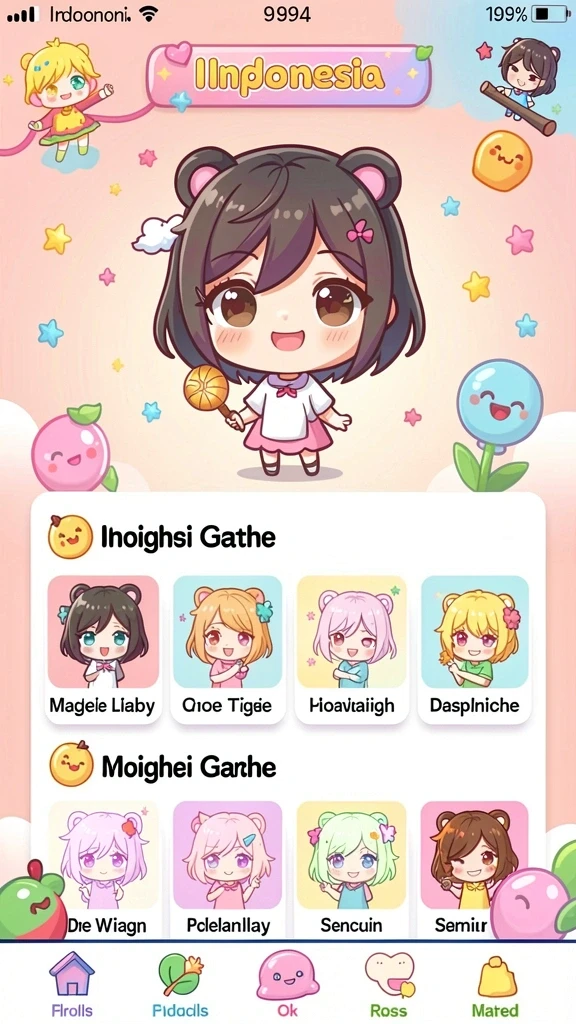This screenshot has width=576, height=1024.
Task: Open the Mated tab
Action: click(496, 984)
